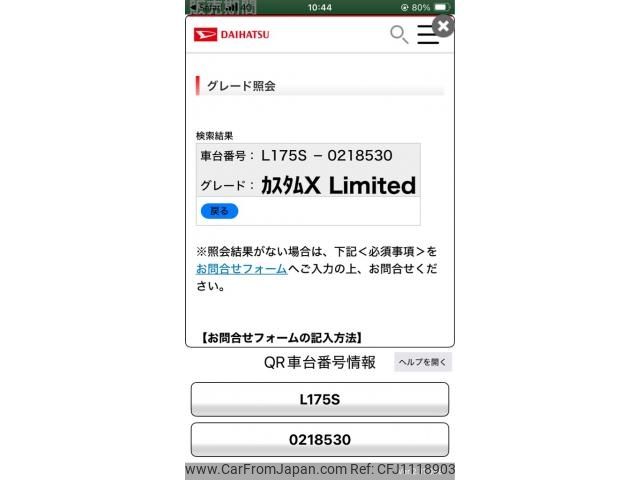This screenshot has height=480, width=640.
Task: Tap the blue 戻る button
Action: 219,211
